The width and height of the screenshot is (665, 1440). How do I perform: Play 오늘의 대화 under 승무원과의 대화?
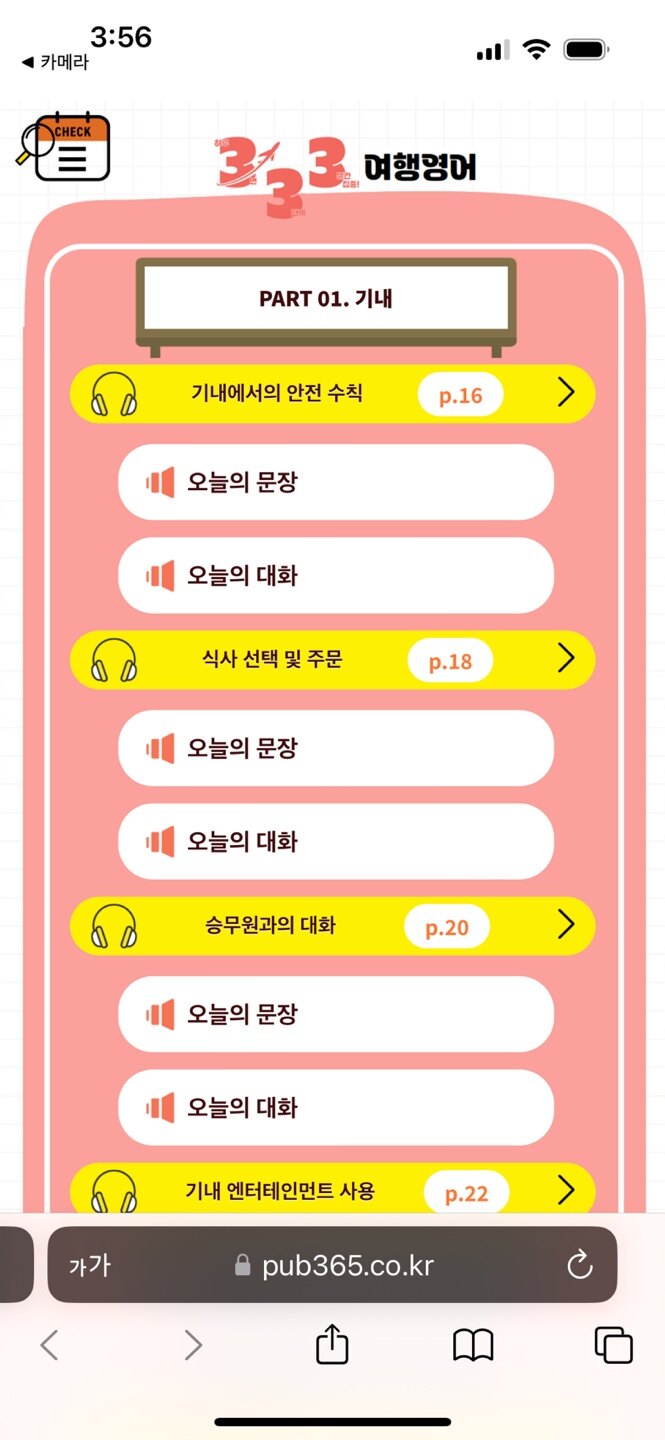coord(335,1107)
